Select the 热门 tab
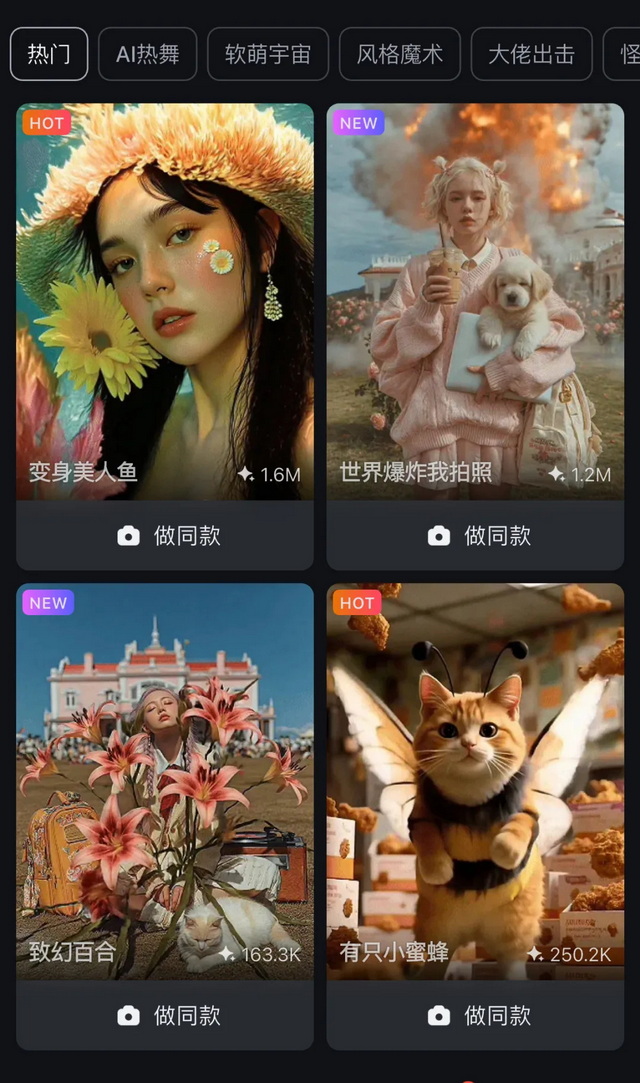 [49, 54]
